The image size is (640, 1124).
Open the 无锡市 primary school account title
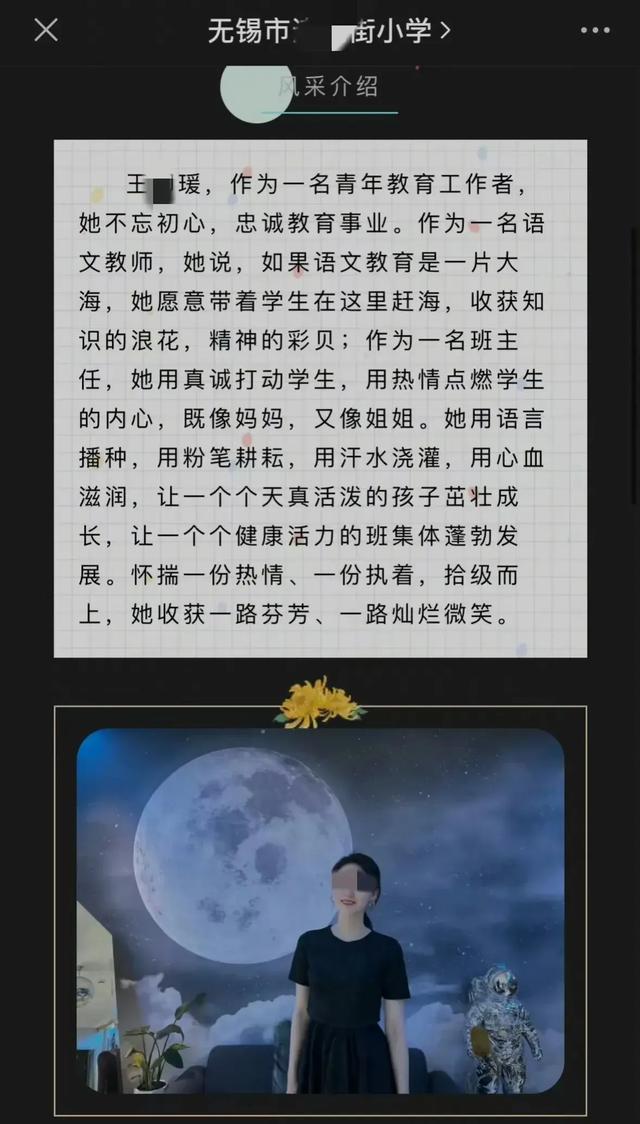click(x=328, y=31)
